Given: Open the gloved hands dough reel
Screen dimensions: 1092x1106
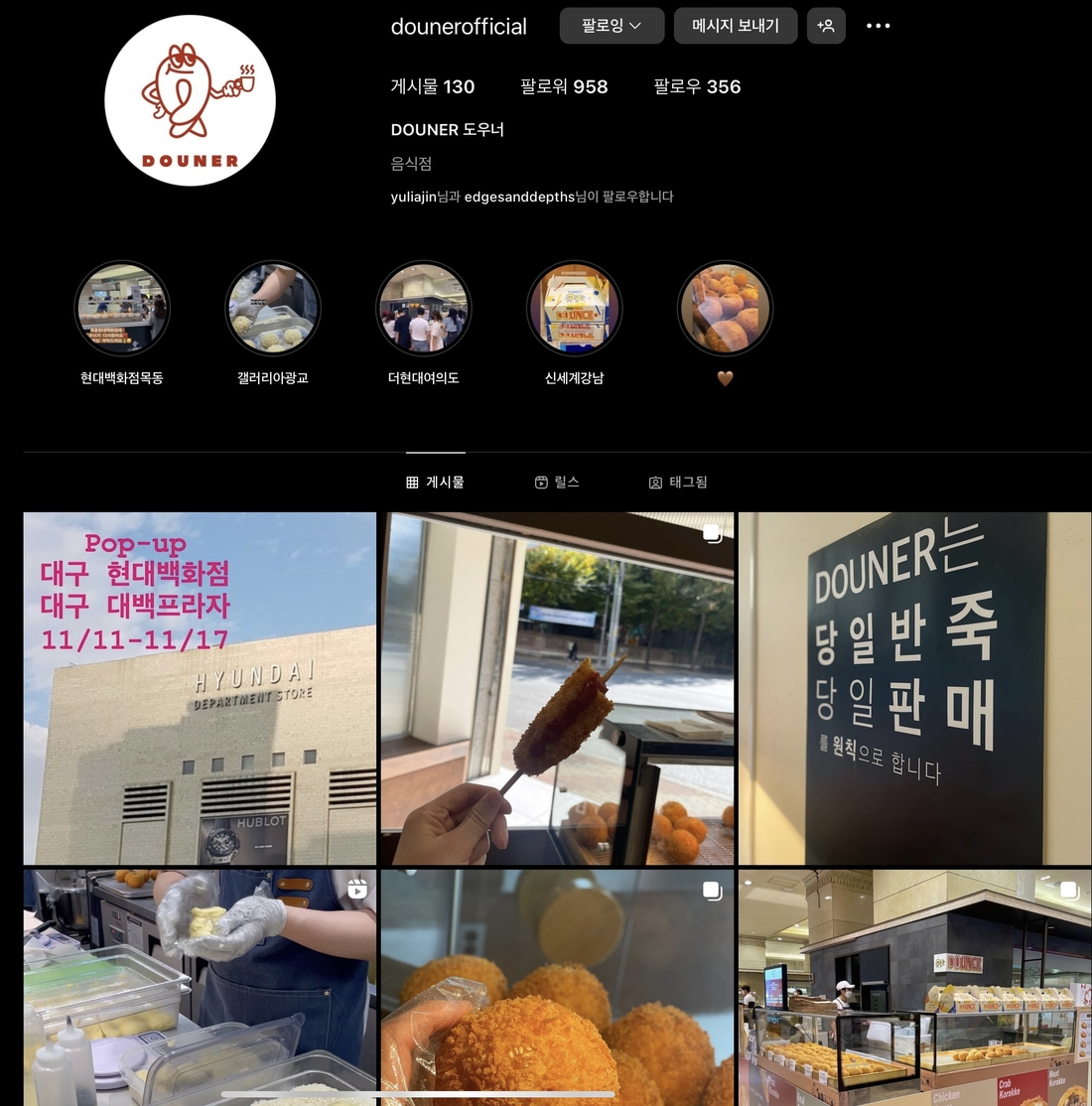Looking at the screenshot, I should 200,988.
